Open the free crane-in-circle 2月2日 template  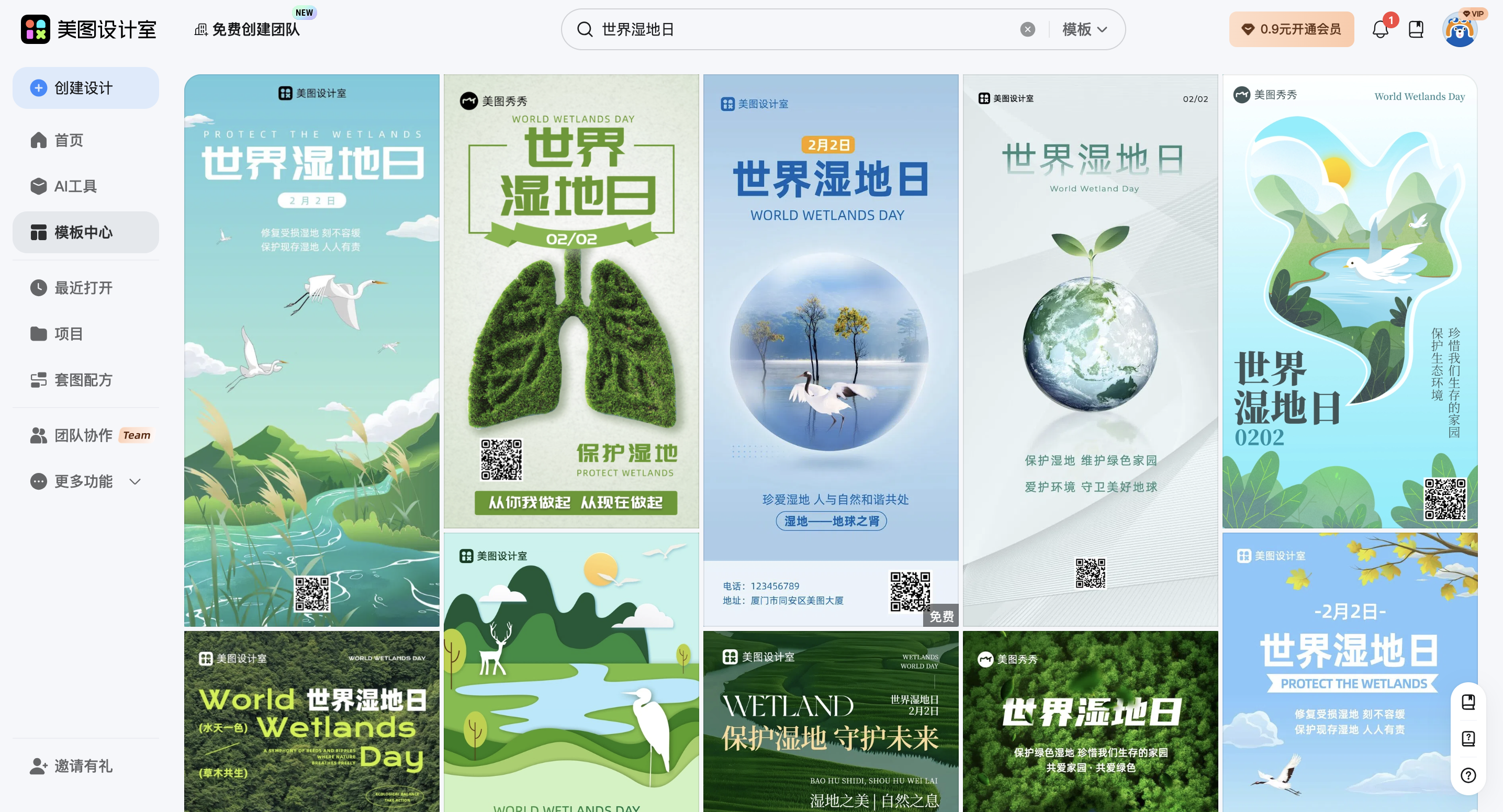[x=831, y=350]
